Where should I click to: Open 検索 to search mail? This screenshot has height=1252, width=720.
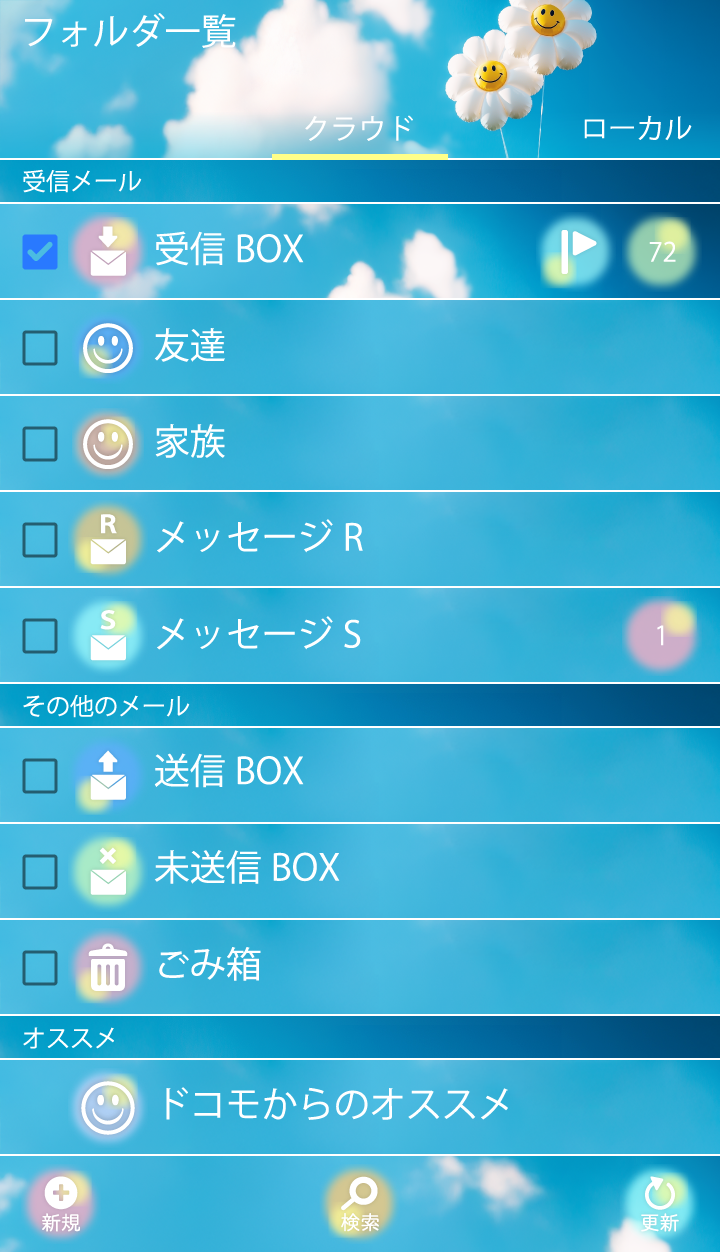coord(360,1204)
